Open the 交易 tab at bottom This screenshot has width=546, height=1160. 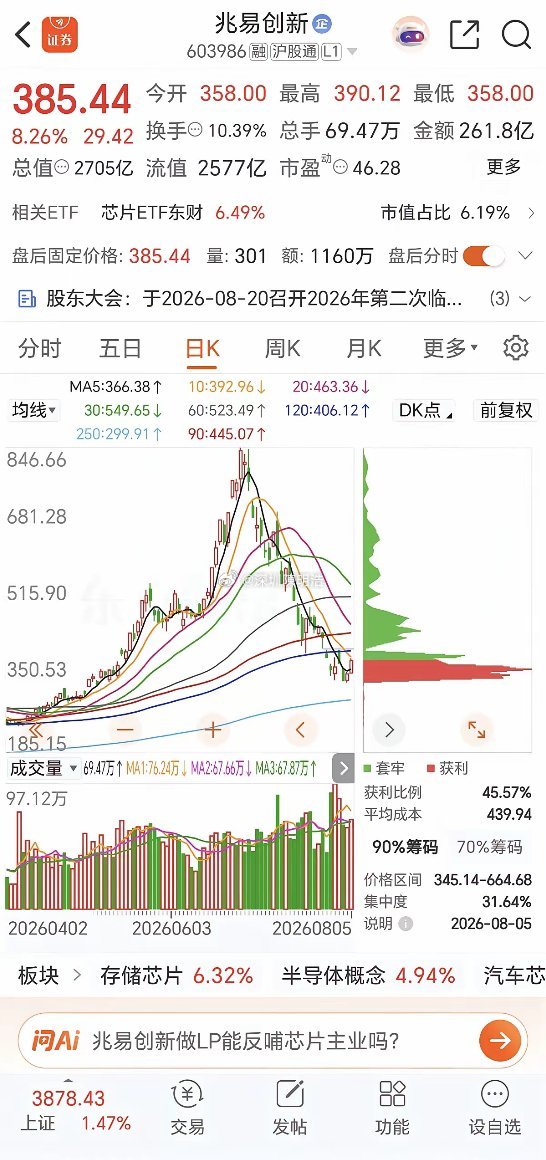tap(187, 1106)
